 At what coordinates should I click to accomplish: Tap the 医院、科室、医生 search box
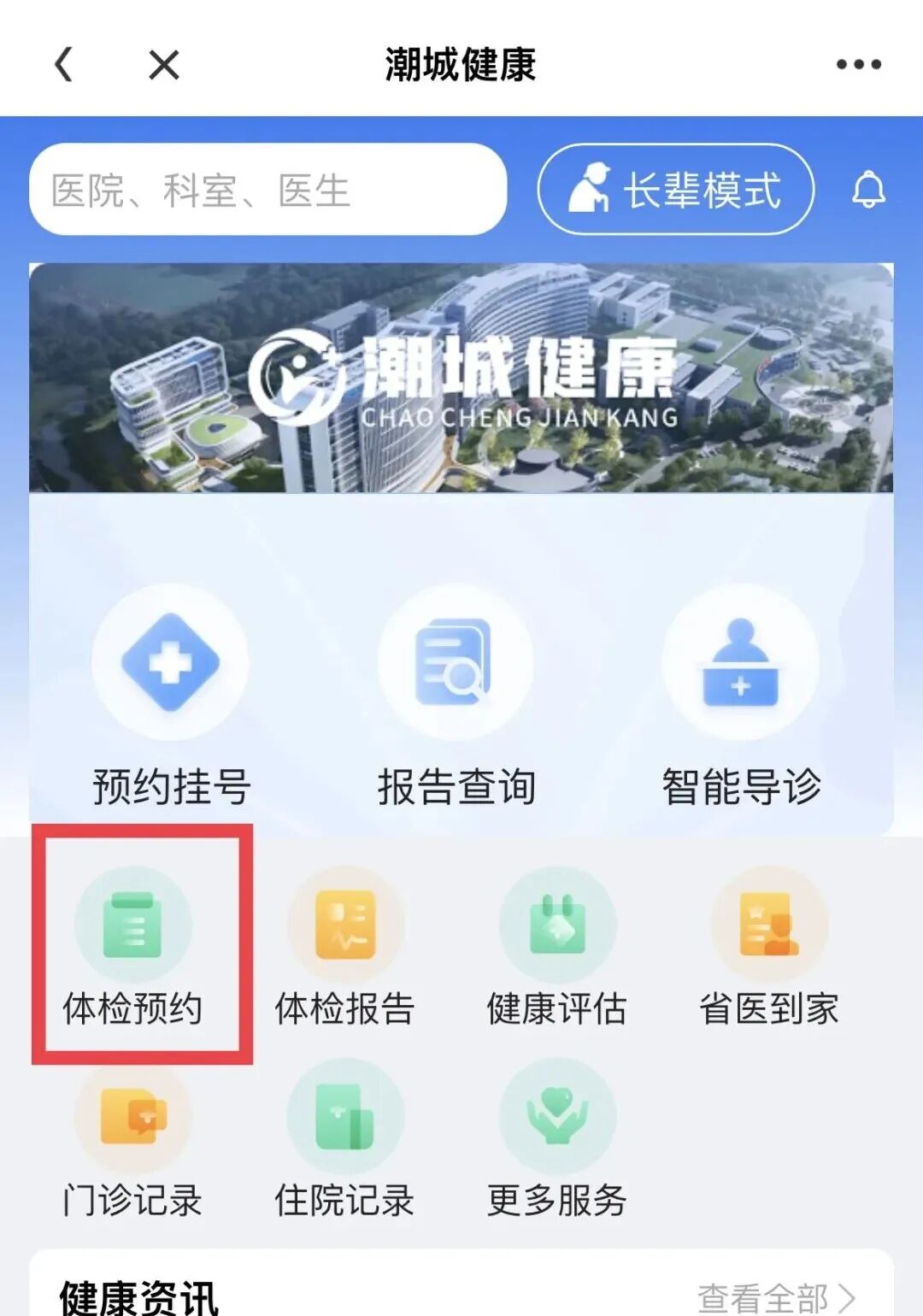coord(267,189)
